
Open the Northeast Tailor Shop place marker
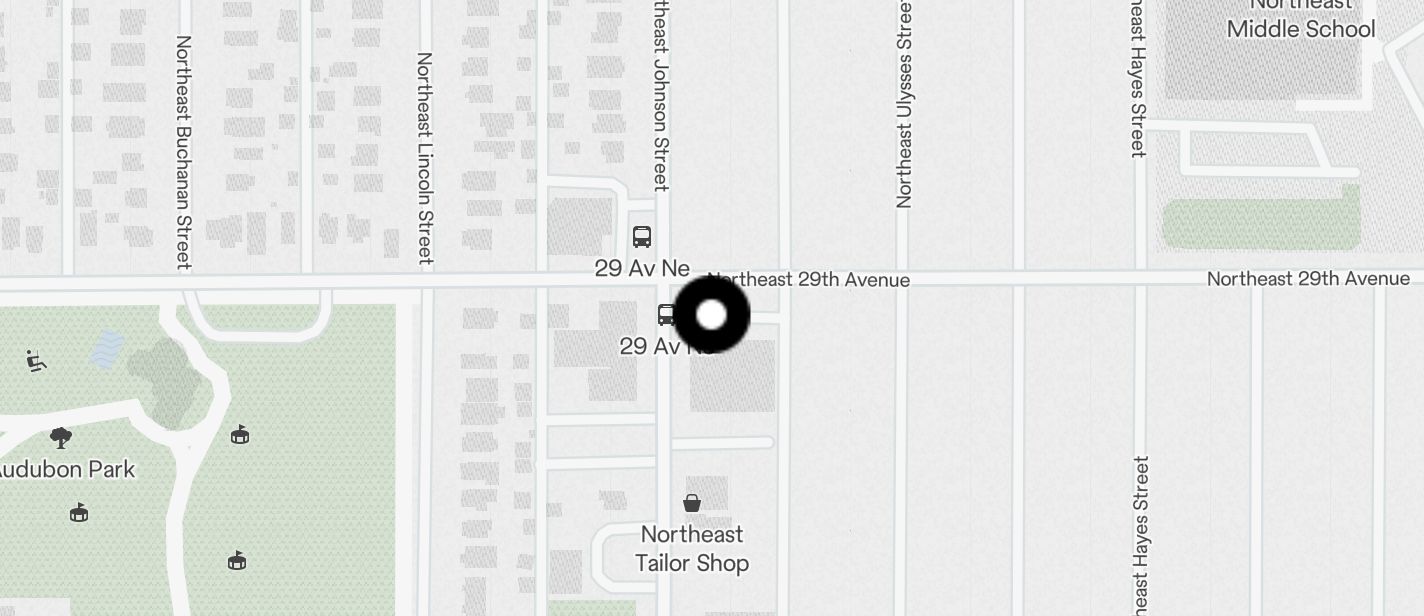click(691, 502)
